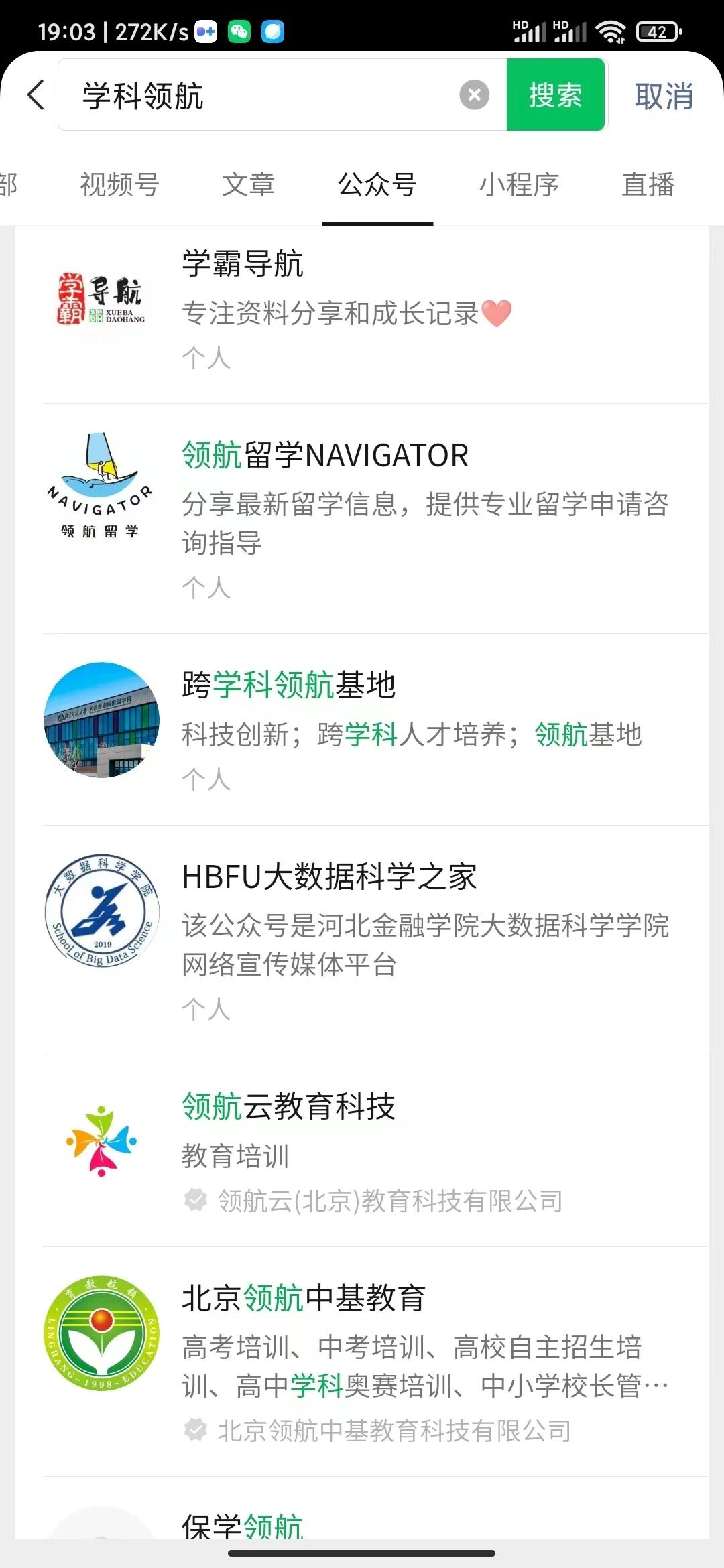Switch to the 小程序 tab
724x1568 pixels.
(519, 185)
